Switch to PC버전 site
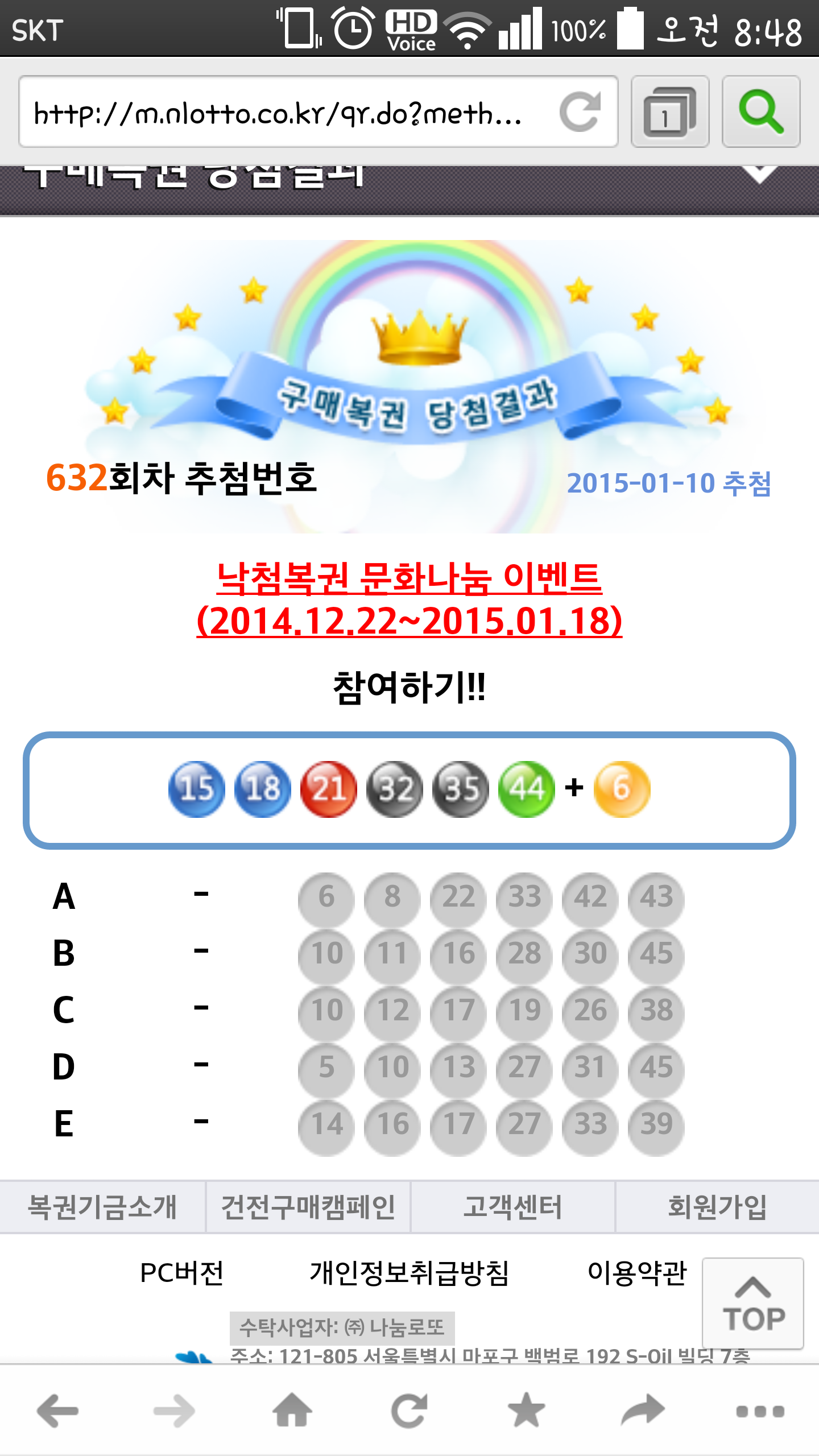Screen dimensions: 819x1456 point(182,1273)
